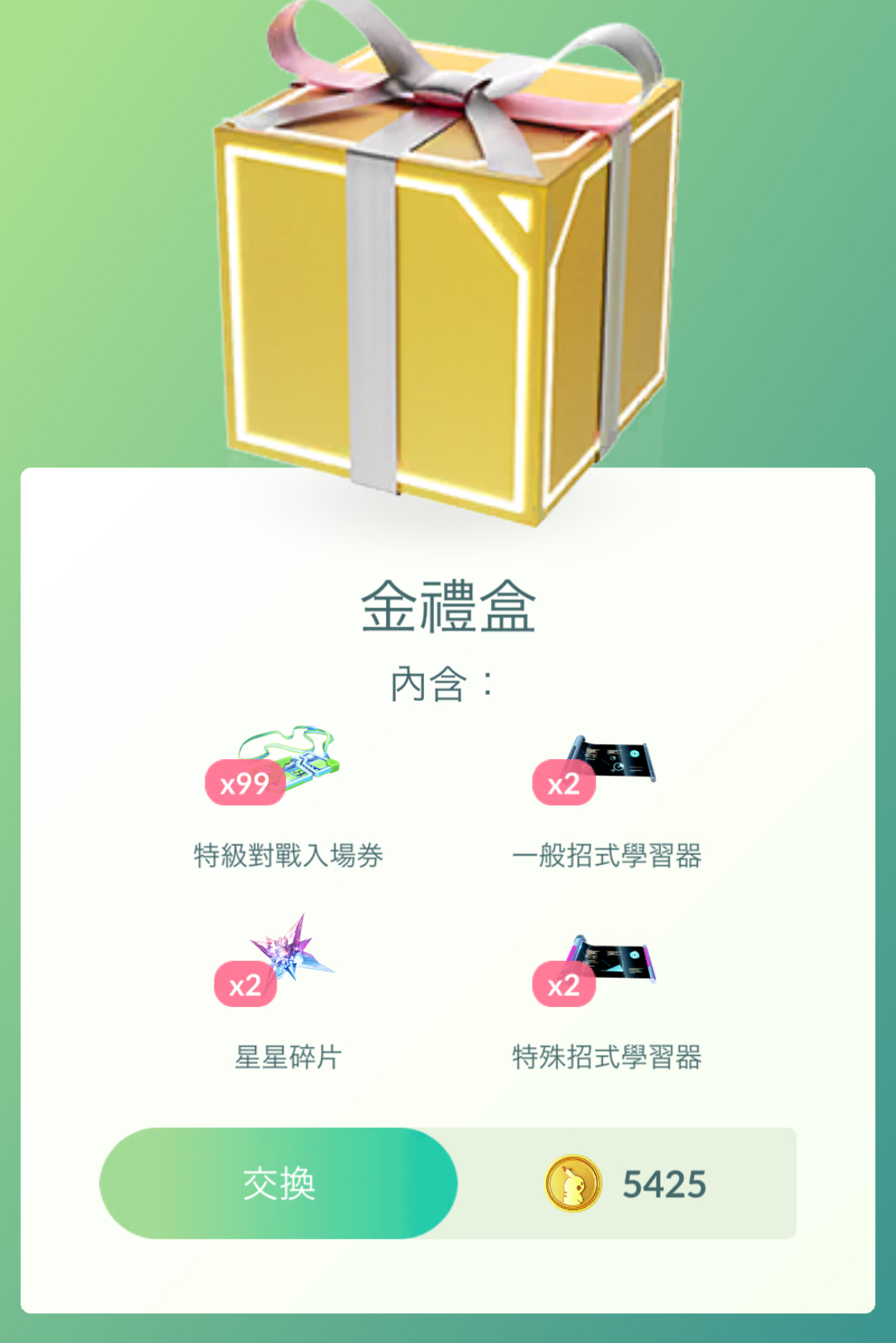The image size is (896, 1343).
Task: Tap the 交換 button to redeem 金禮盒
Action: pyautogui.click(x=278, y=1183)
